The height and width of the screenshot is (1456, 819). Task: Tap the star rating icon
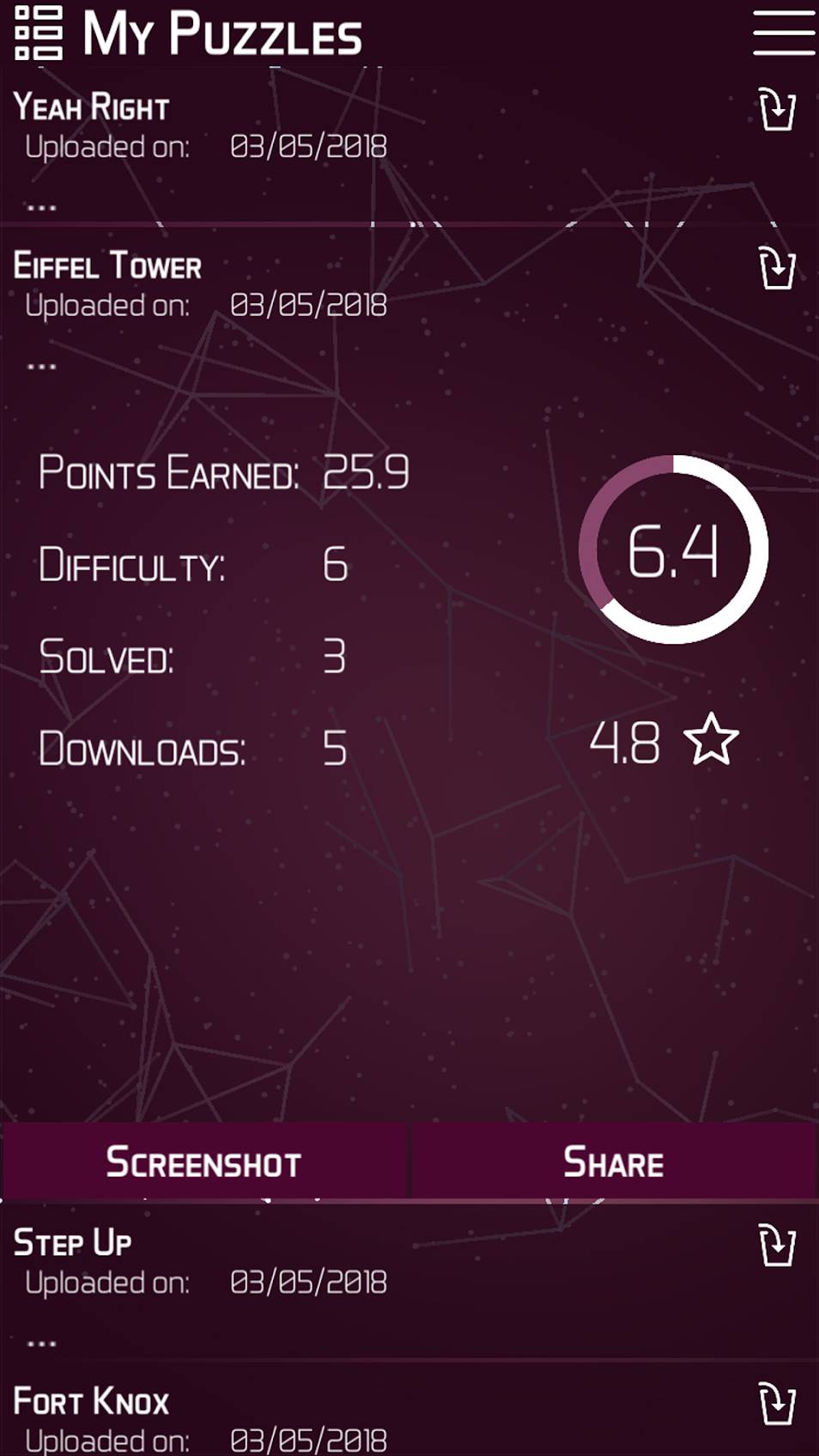pos(711,739)
